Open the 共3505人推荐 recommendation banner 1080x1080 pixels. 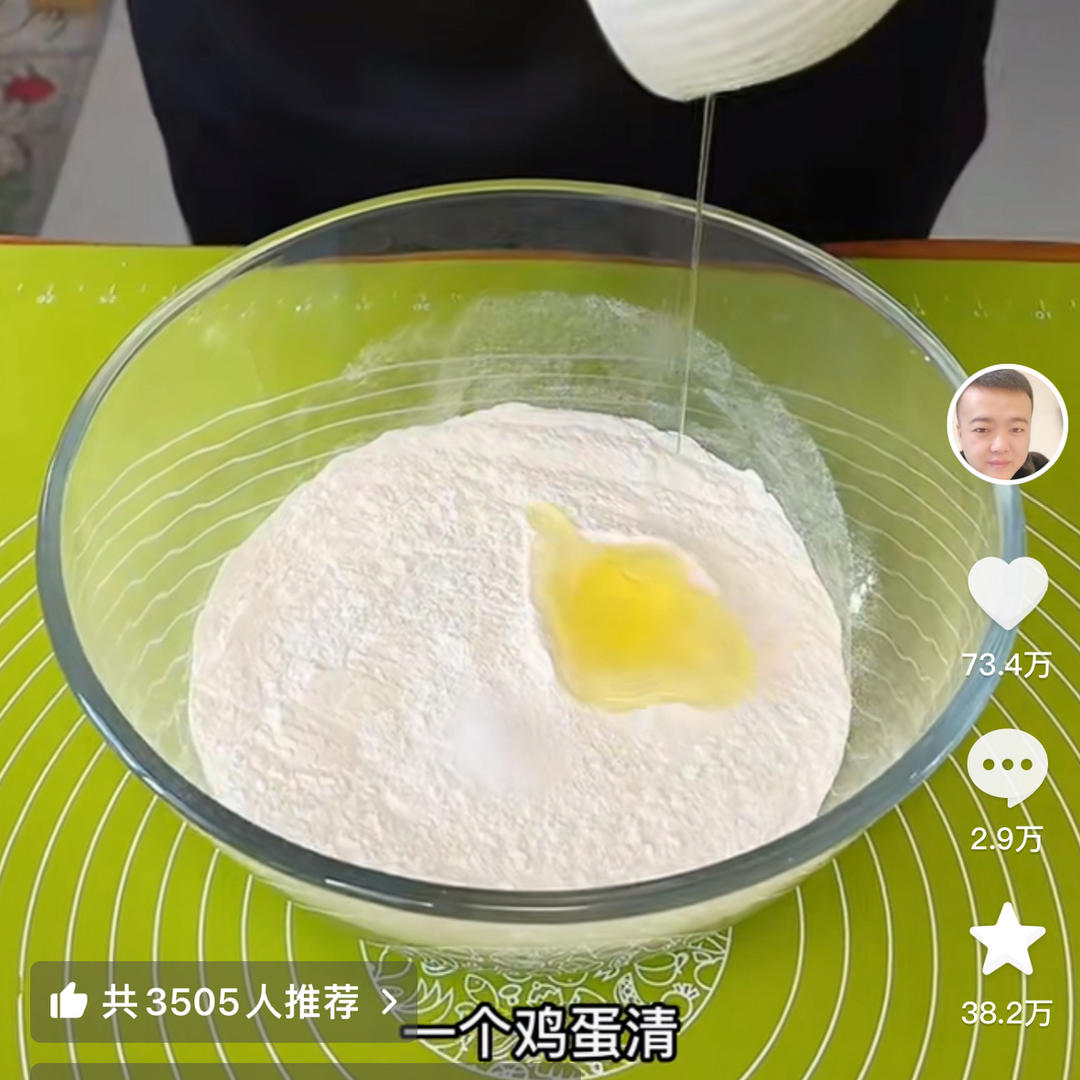click(x=225, y=1001)
